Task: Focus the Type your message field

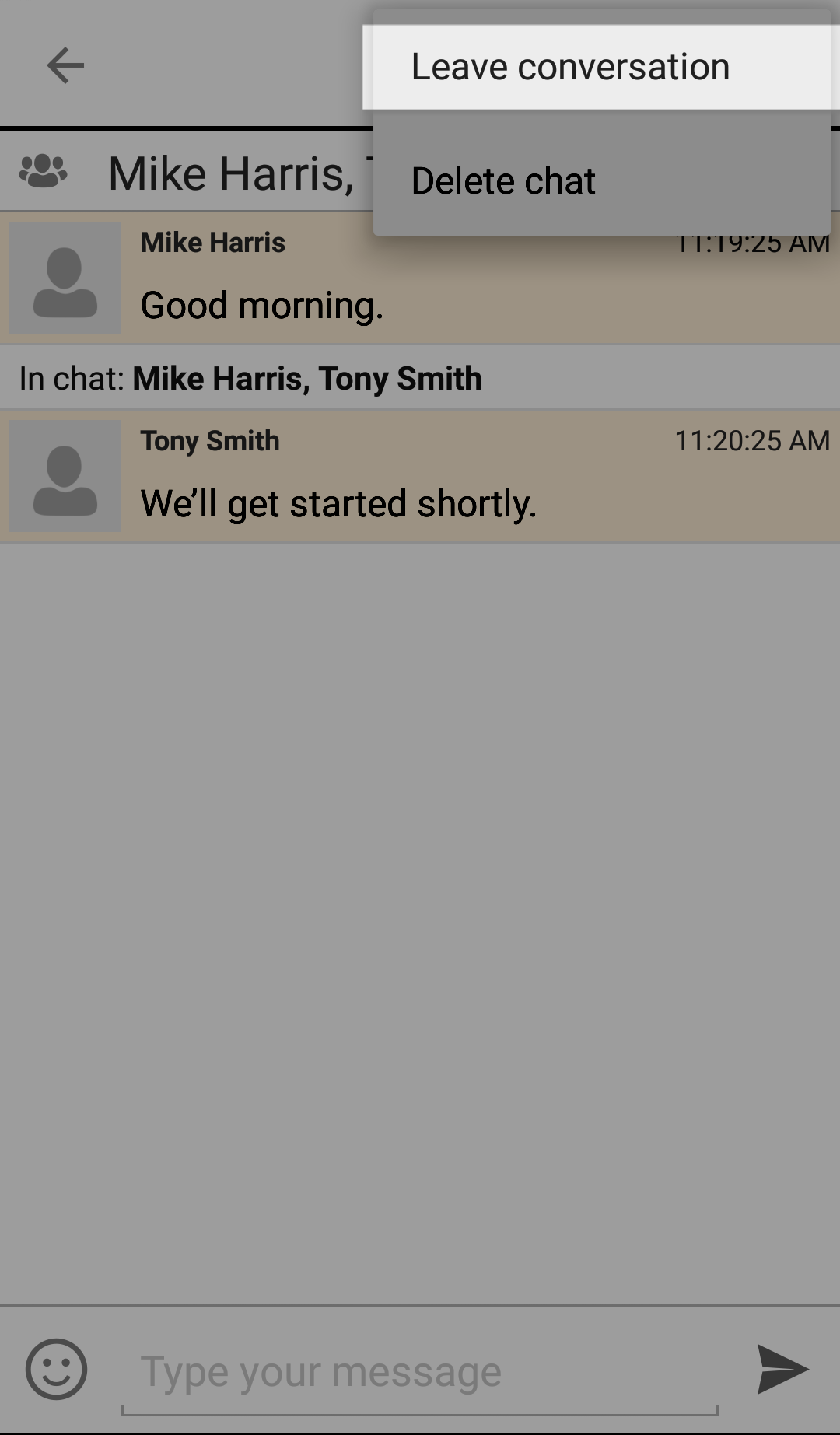Action: coord(420,1372)
